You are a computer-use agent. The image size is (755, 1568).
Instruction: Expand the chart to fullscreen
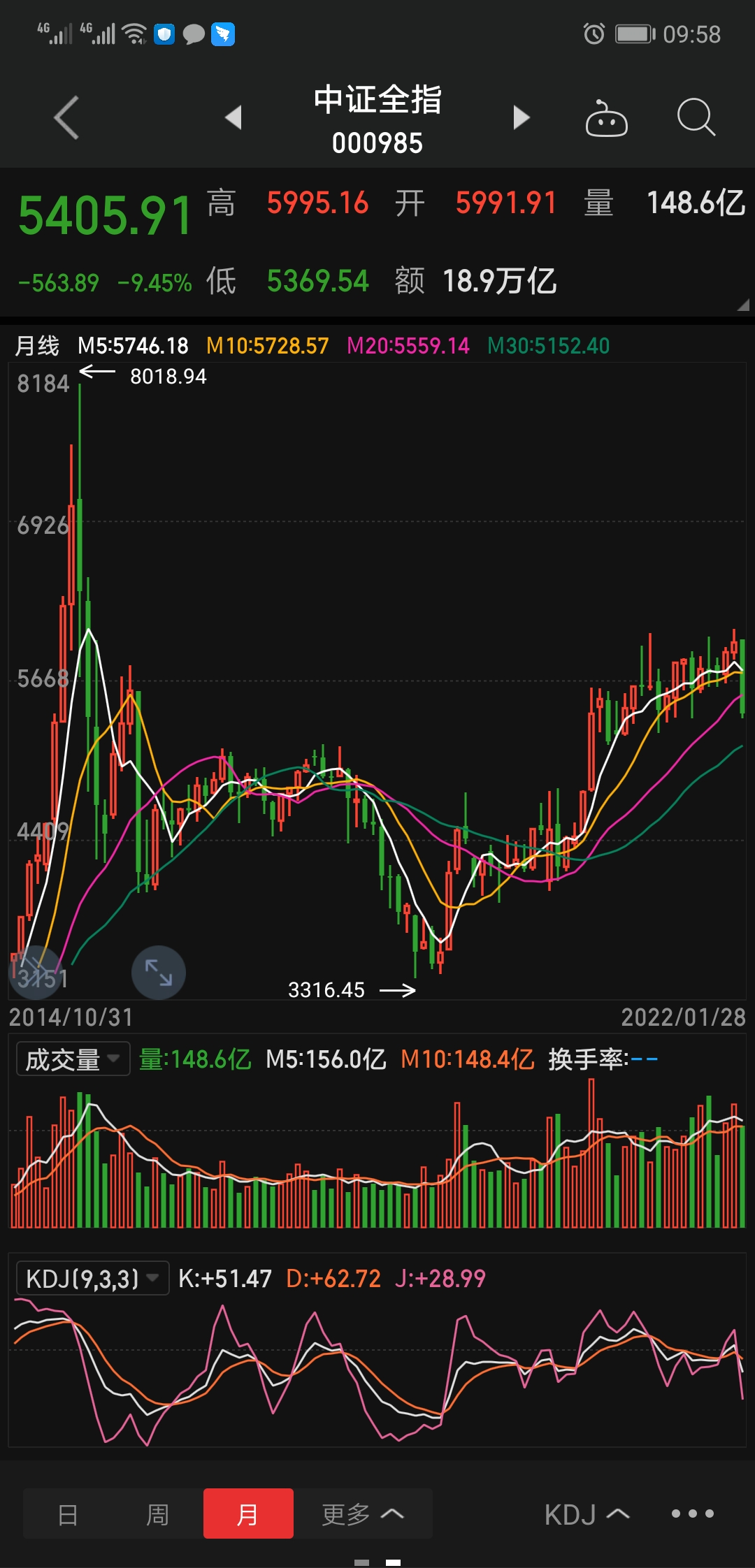point(159,972)
